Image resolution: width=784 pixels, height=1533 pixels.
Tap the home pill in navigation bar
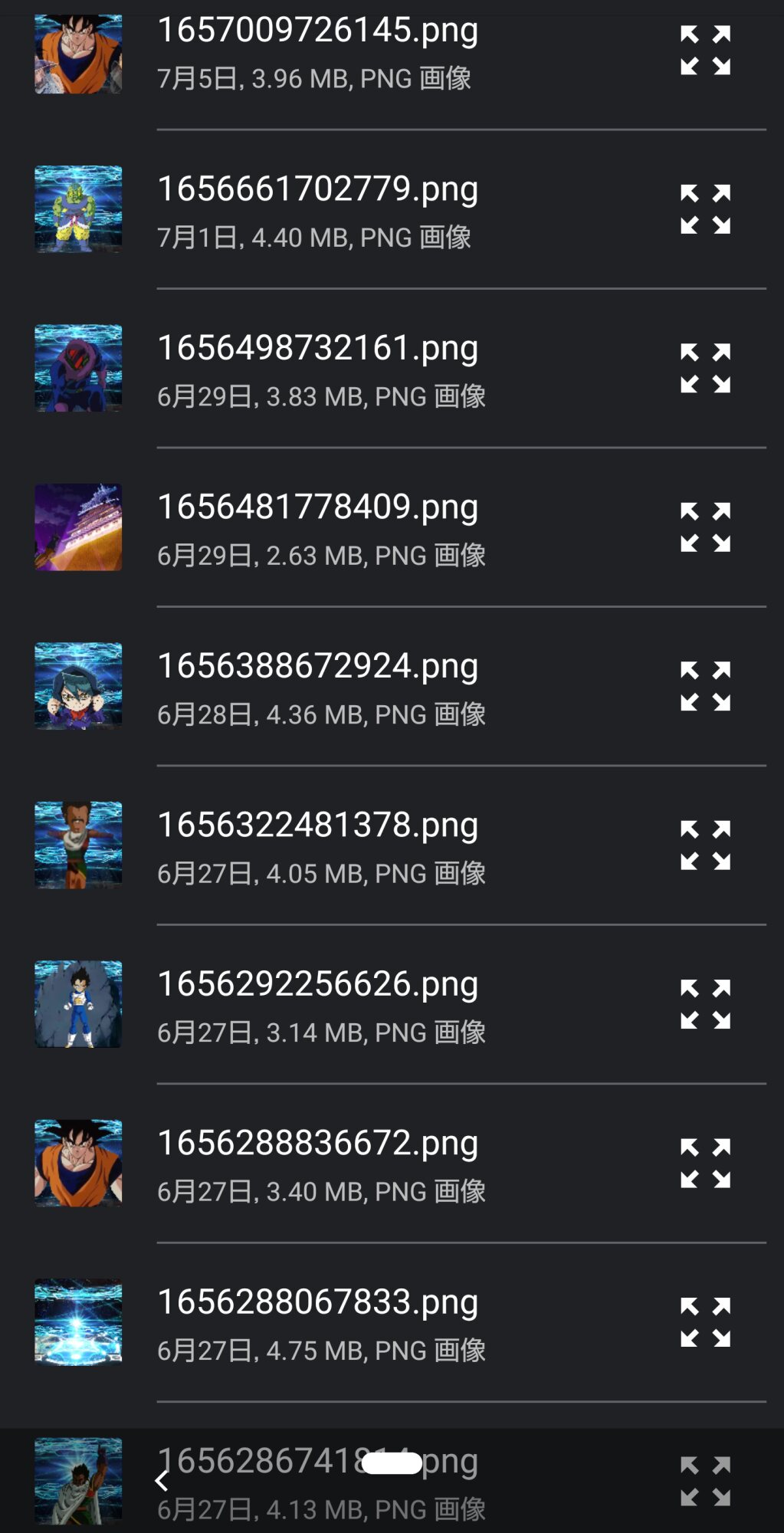click(x=392, y=1463)
